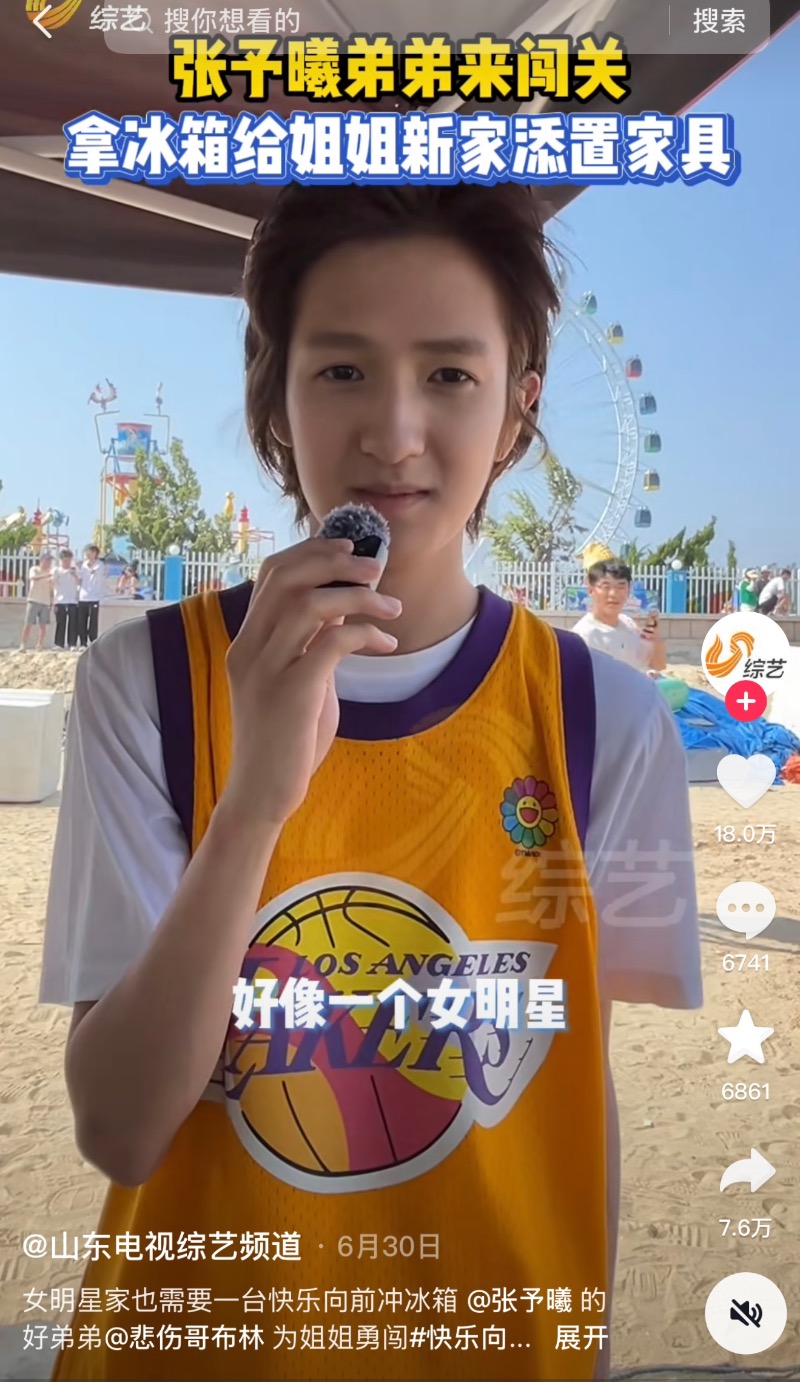800x1382 pixels.
Task: Tap the 搜索 button
Action: click(719, 22)
